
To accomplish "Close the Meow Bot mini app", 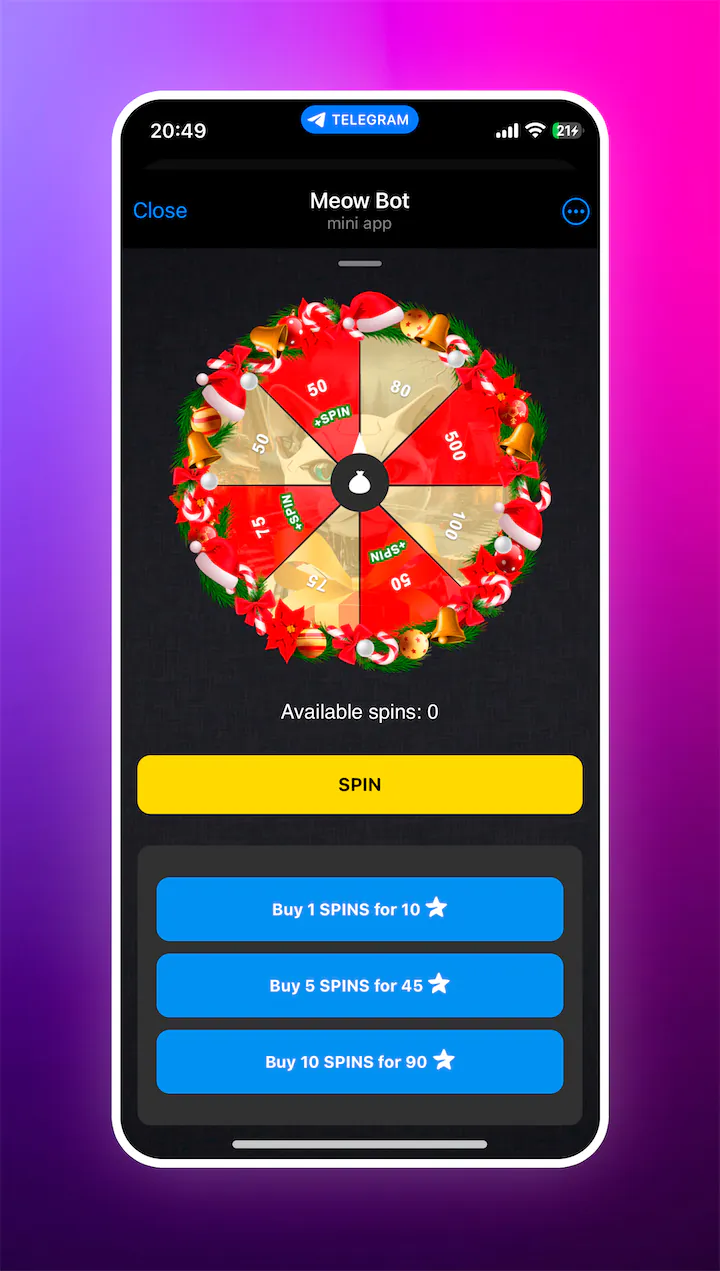I will tap(160, 210).
